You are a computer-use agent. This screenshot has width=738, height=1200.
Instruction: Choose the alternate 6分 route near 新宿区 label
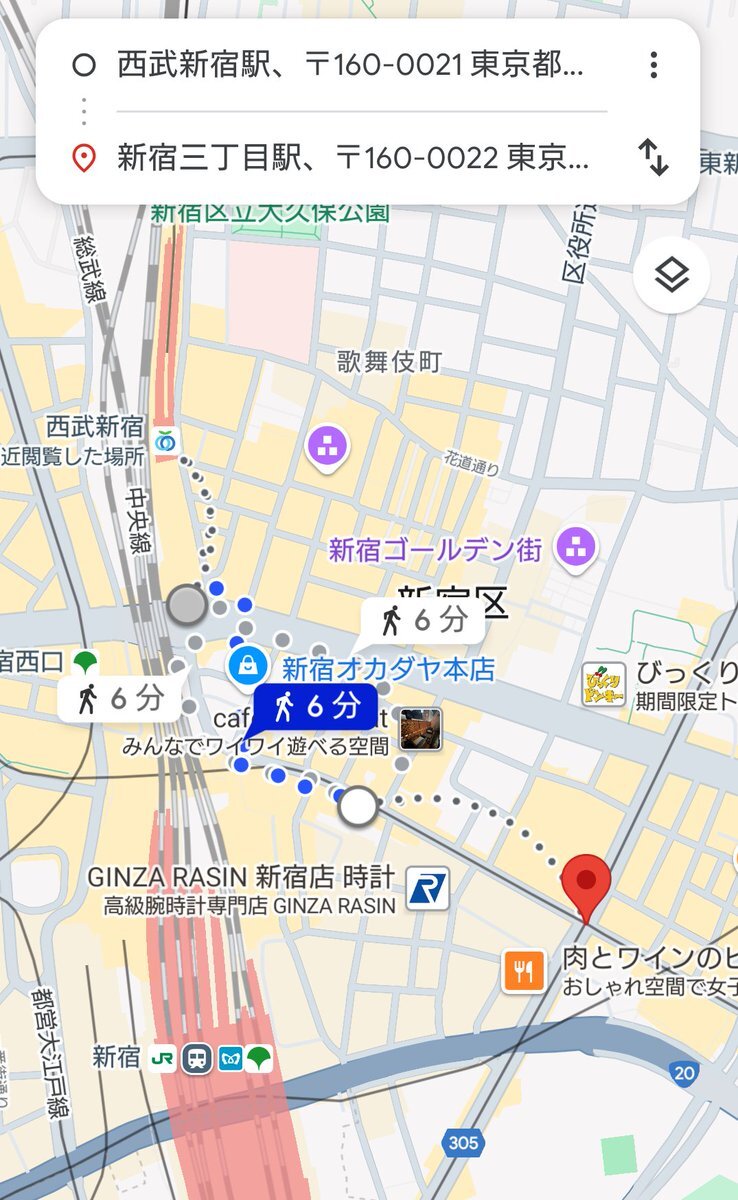click(x=421, y=621)
